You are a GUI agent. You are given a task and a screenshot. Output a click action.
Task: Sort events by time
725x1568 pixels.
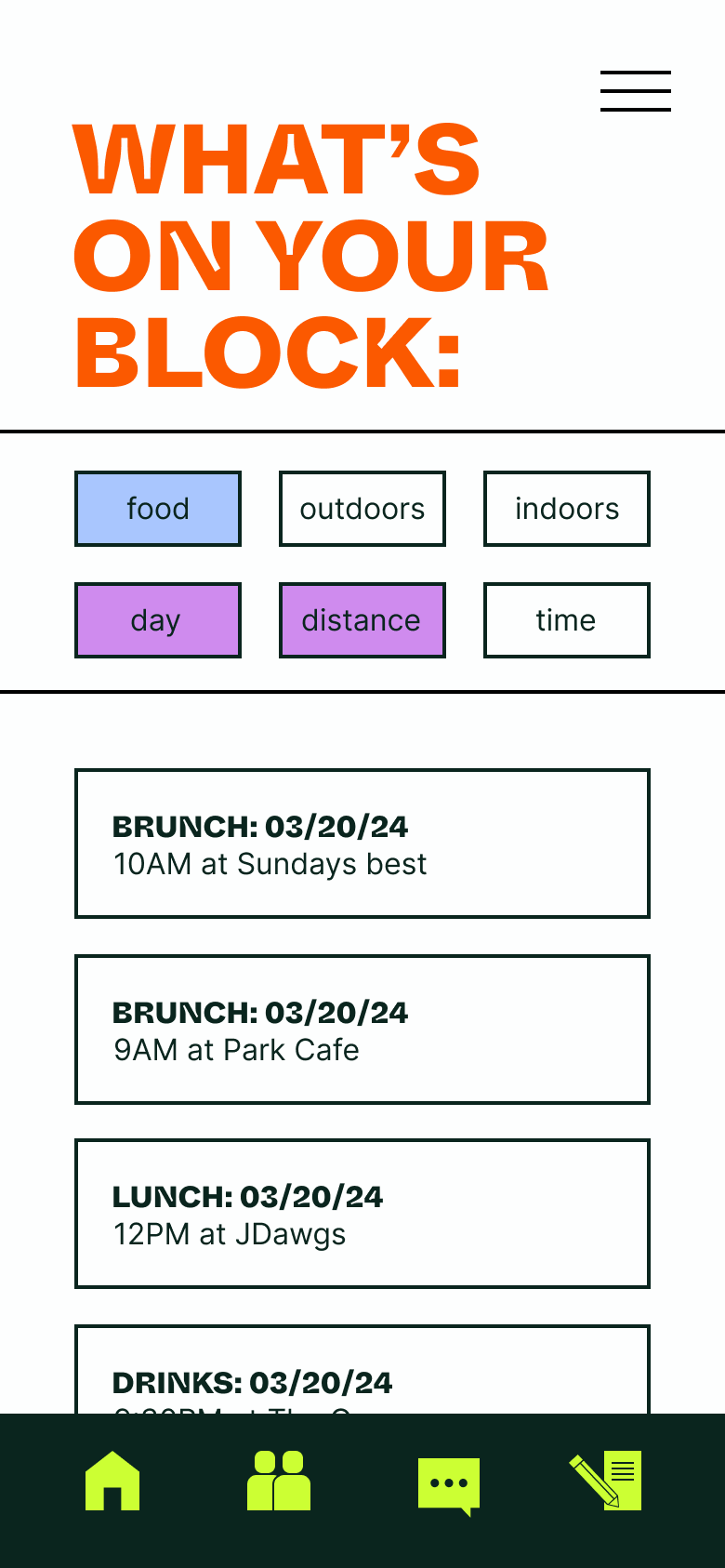[567, 620]
